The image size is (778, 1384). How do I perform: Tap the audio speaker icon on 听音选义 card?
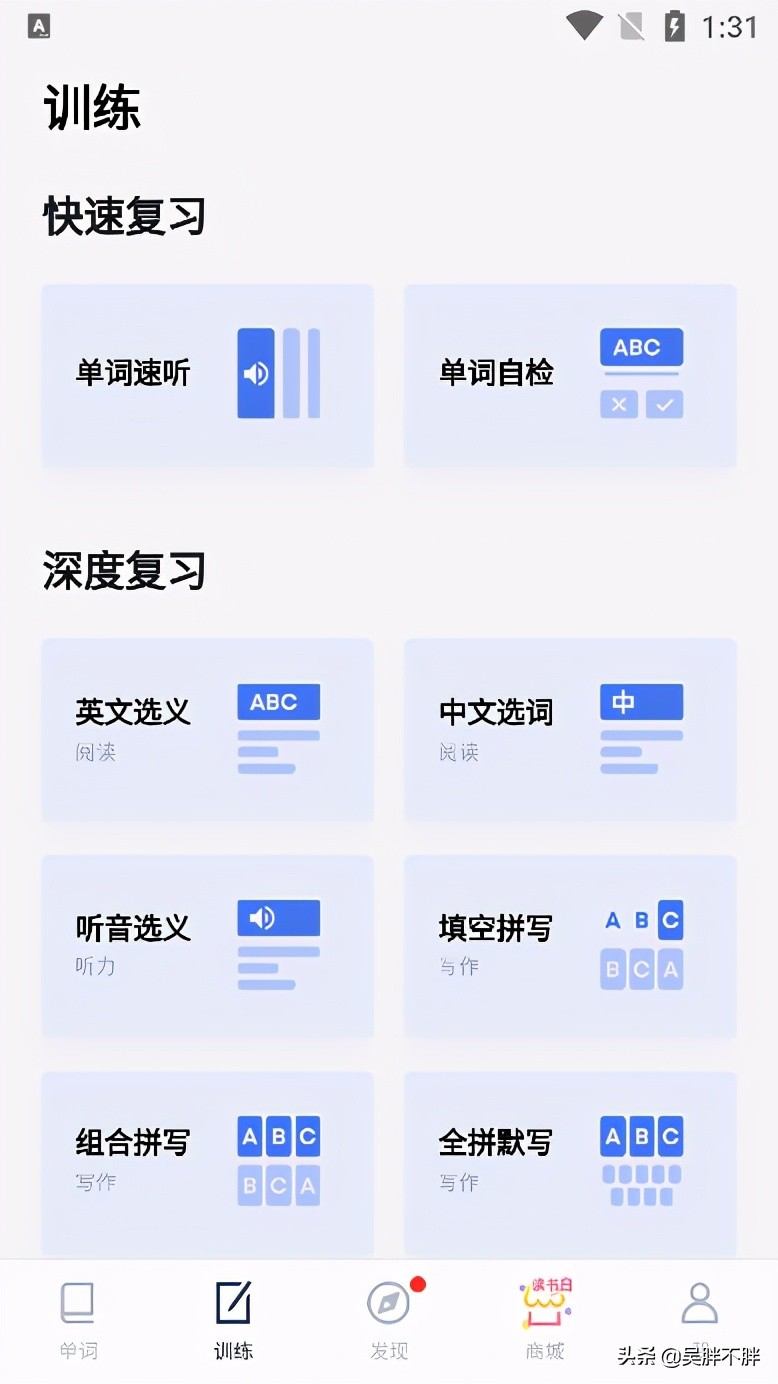point(277,918)
